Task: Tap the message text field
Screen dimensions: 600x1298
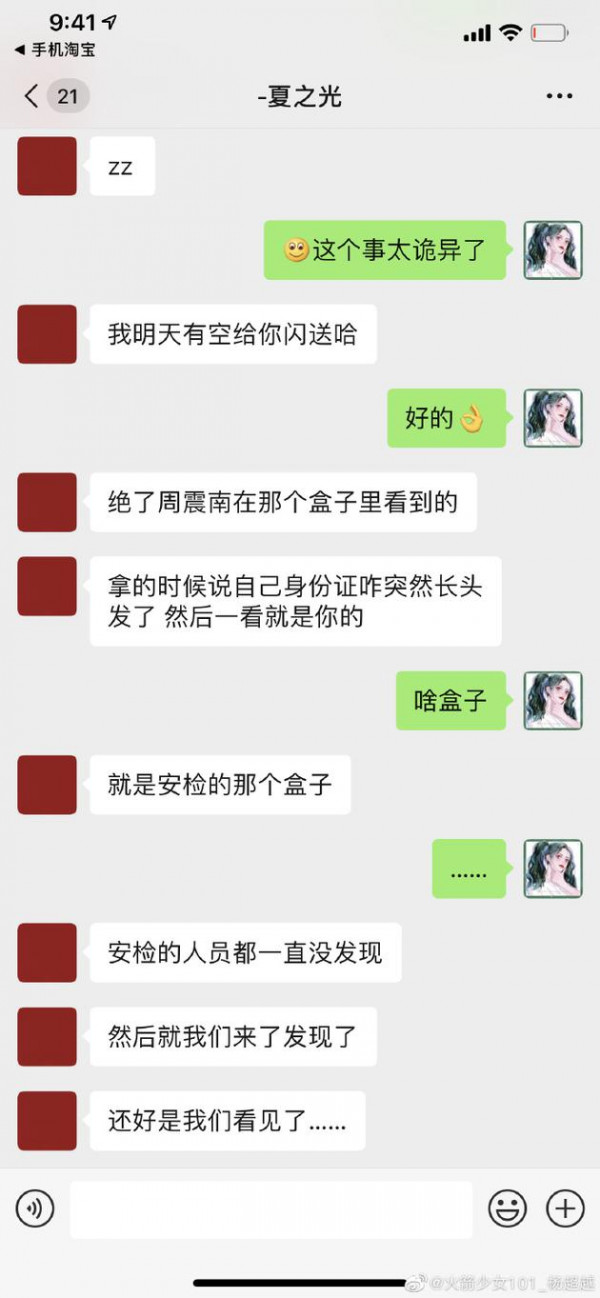Action: (x=270, y=1209)
